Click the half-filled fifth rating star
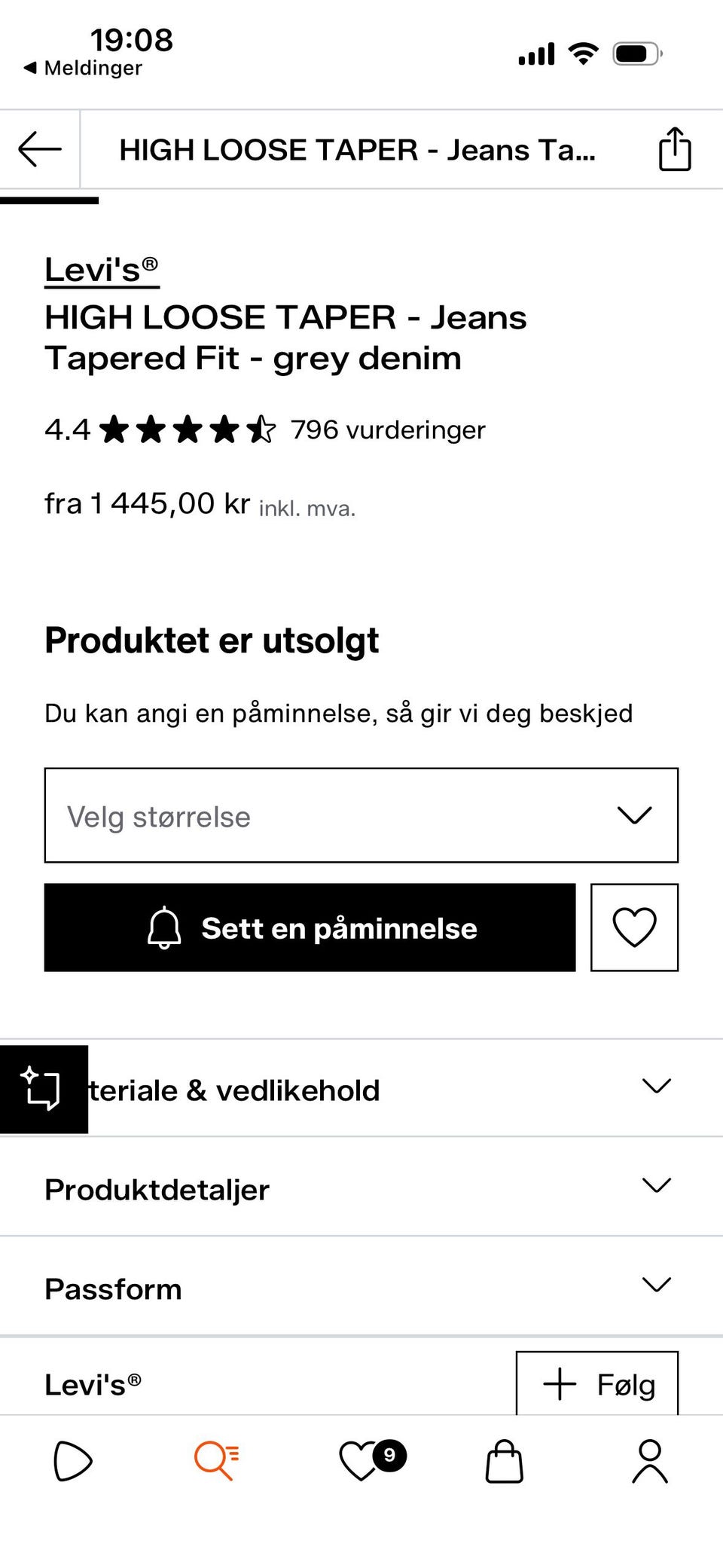 [261, 429]
